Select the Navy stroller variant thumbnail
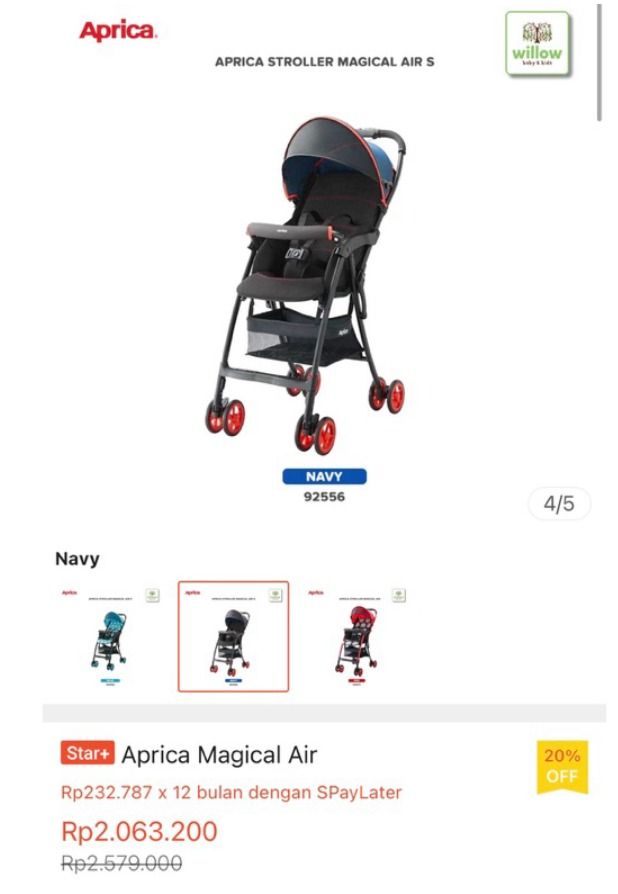The image size is (618, 894). (233, 636)
